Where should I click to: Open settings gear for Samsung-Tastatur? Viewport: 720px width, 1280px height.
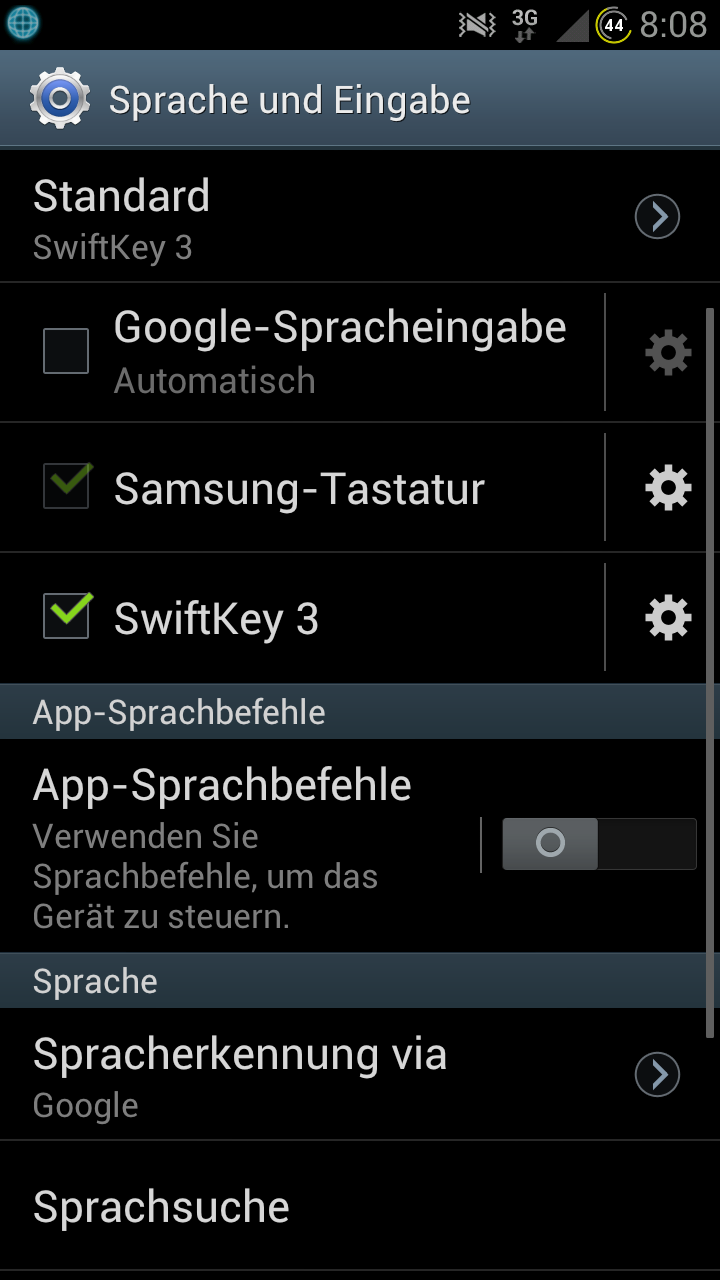668,488
